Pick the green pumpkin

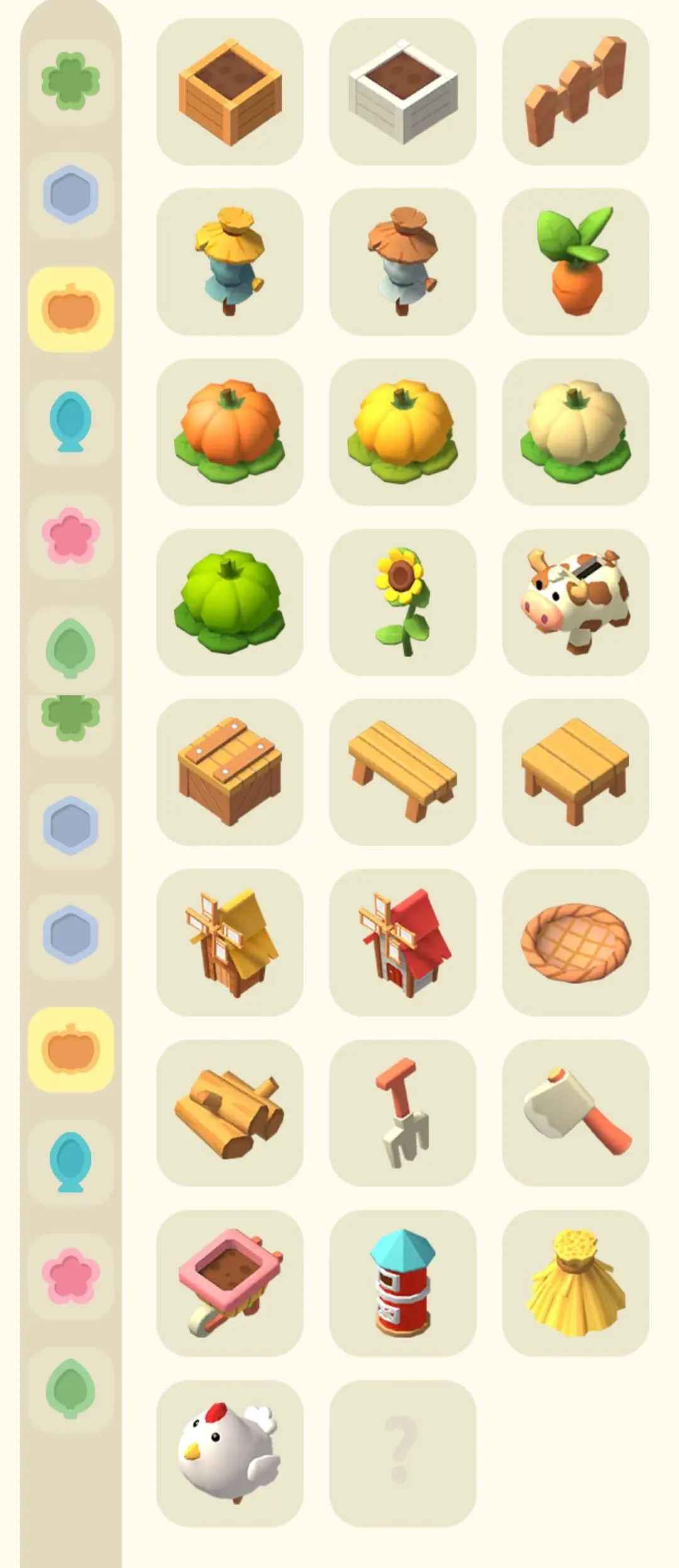point(229,602)
